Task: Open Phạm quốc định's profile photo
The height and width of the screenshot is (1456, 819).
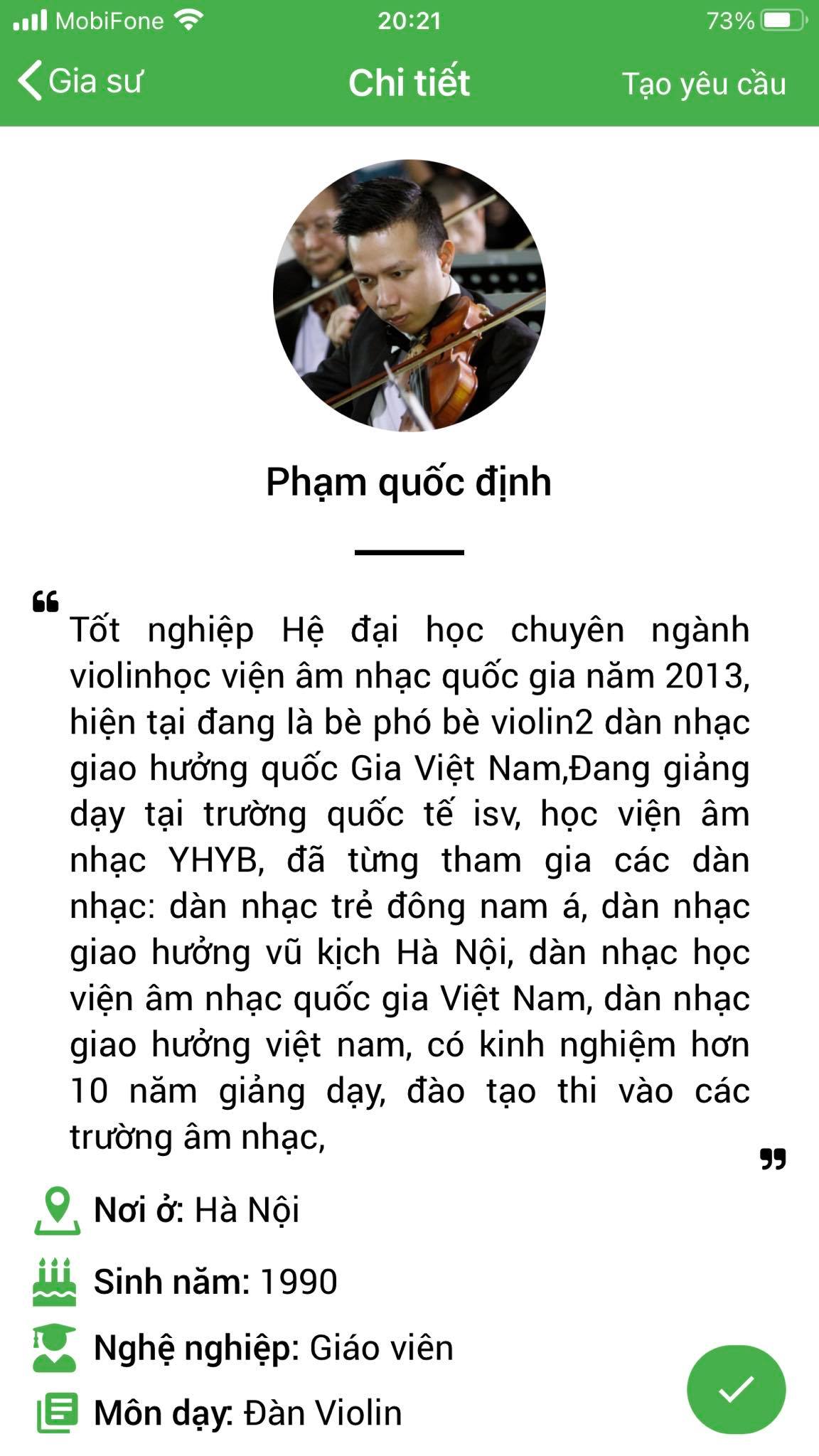Action: [409, 295]
